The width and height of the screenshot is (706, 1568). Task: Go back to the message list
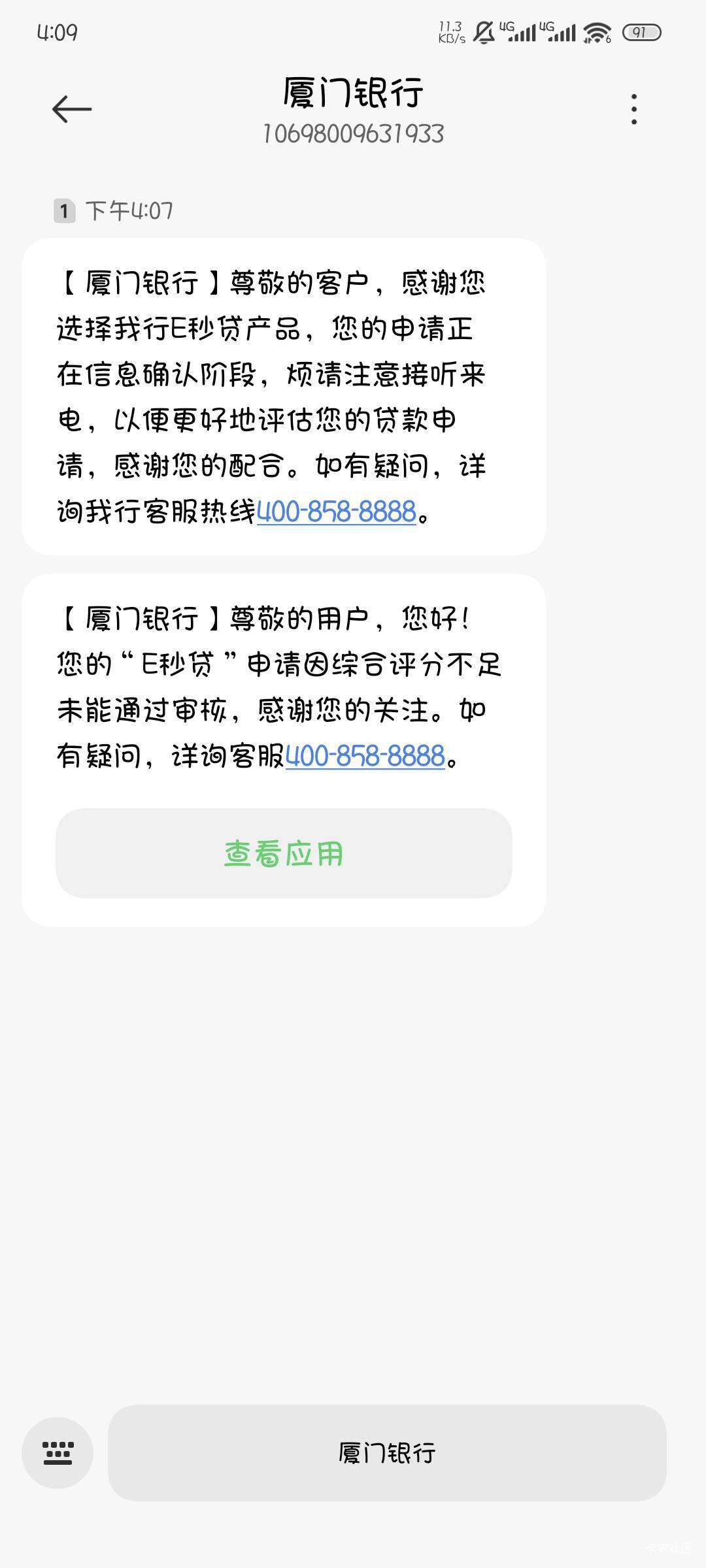tap(71, 109)
